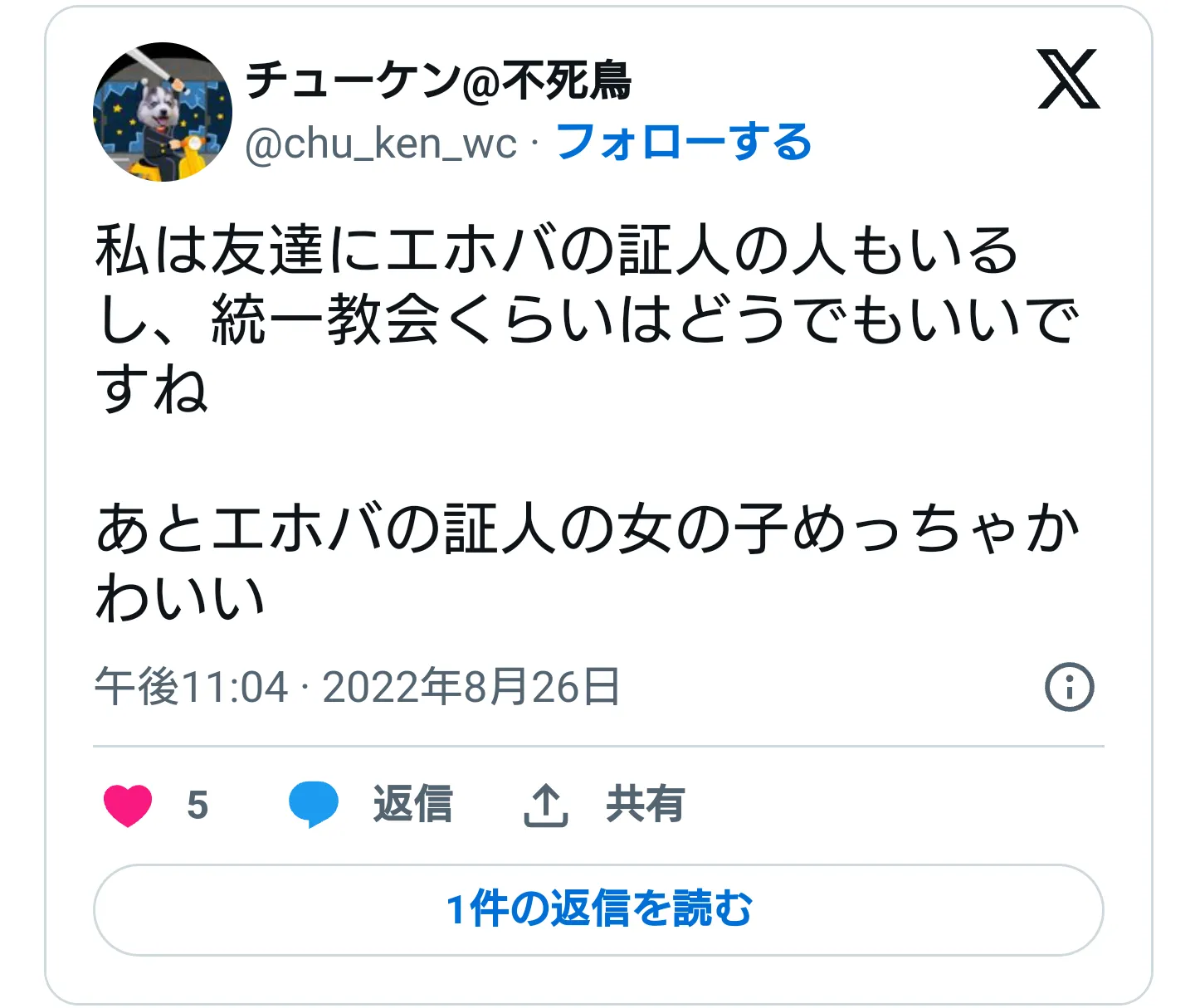
Task: Open the X logo link
Action: coord(1068,80)
